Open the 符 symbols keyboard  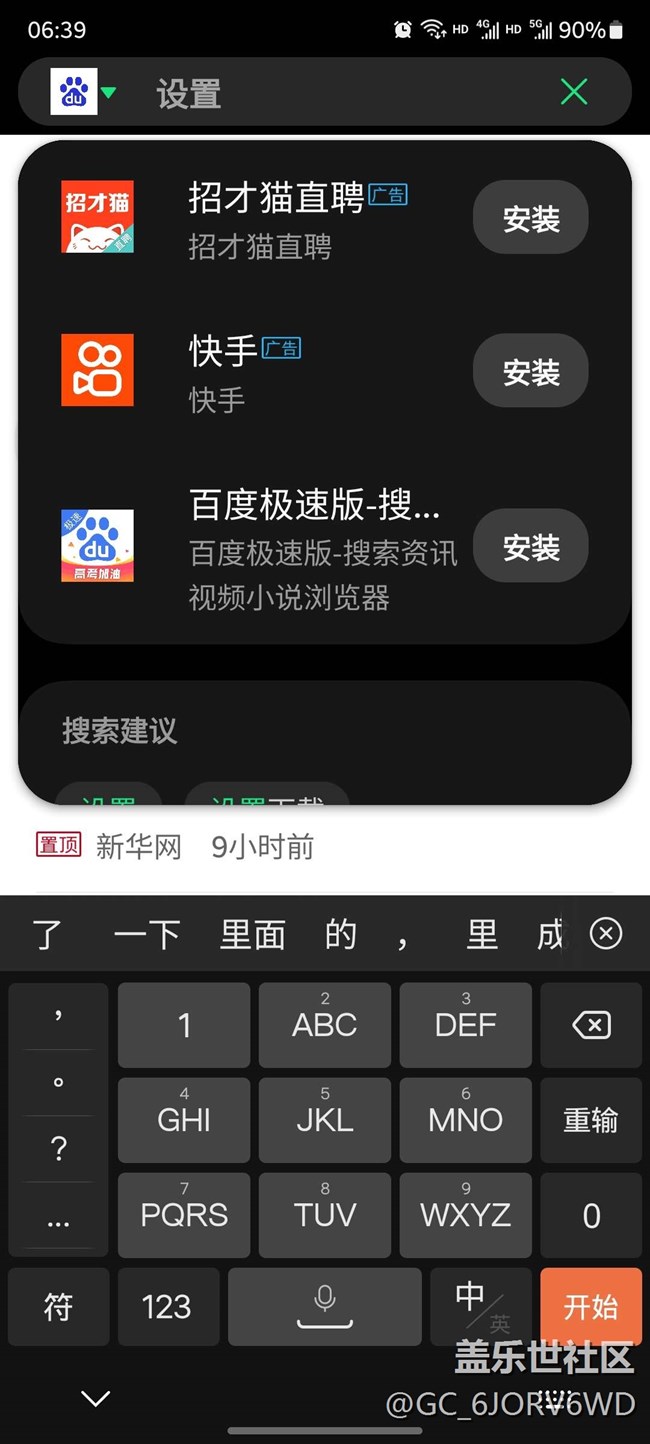pos(58,1306)
